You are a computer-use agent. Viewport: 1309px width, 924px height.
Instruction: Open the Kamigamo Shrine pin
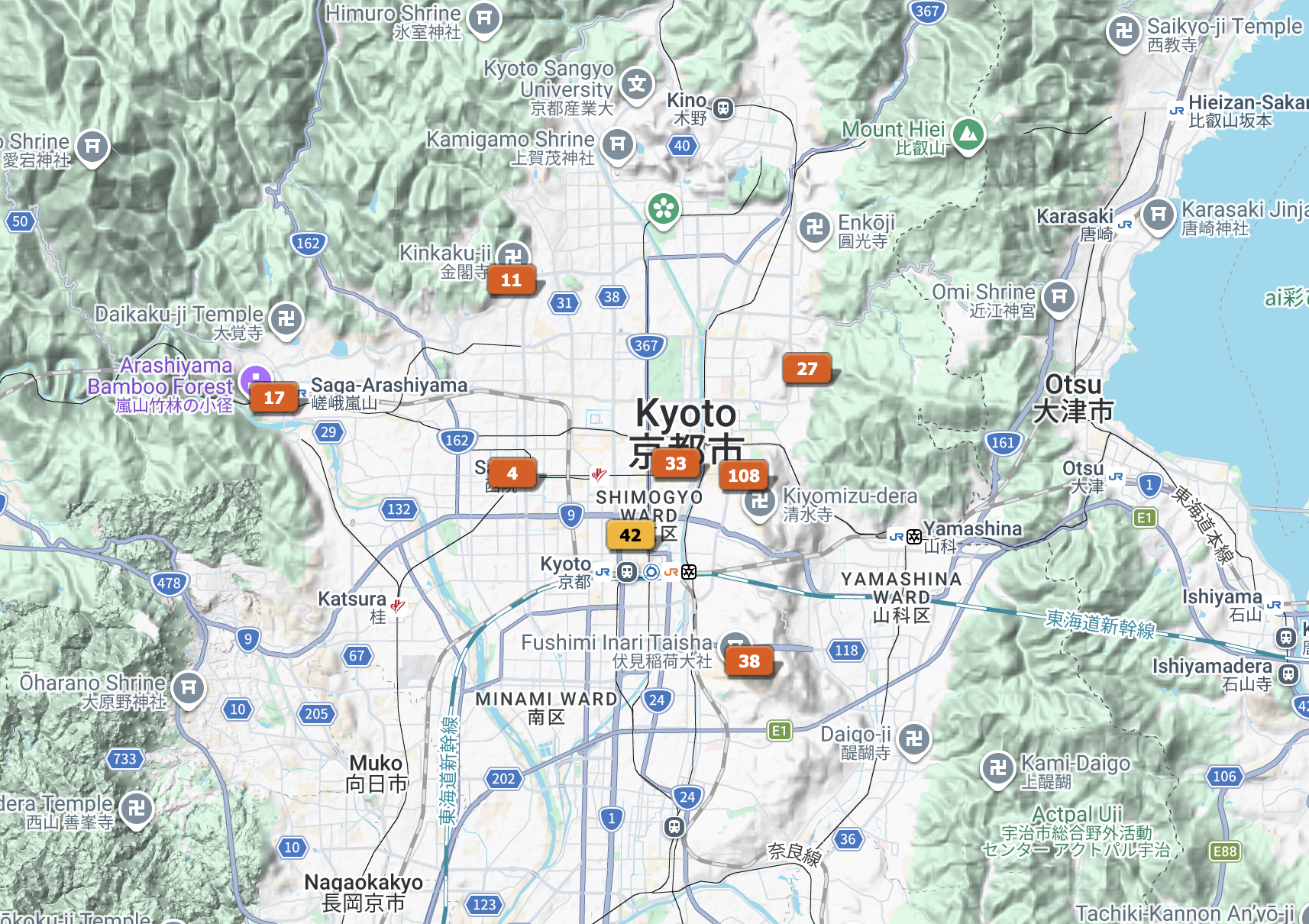(x=618, y=145)
